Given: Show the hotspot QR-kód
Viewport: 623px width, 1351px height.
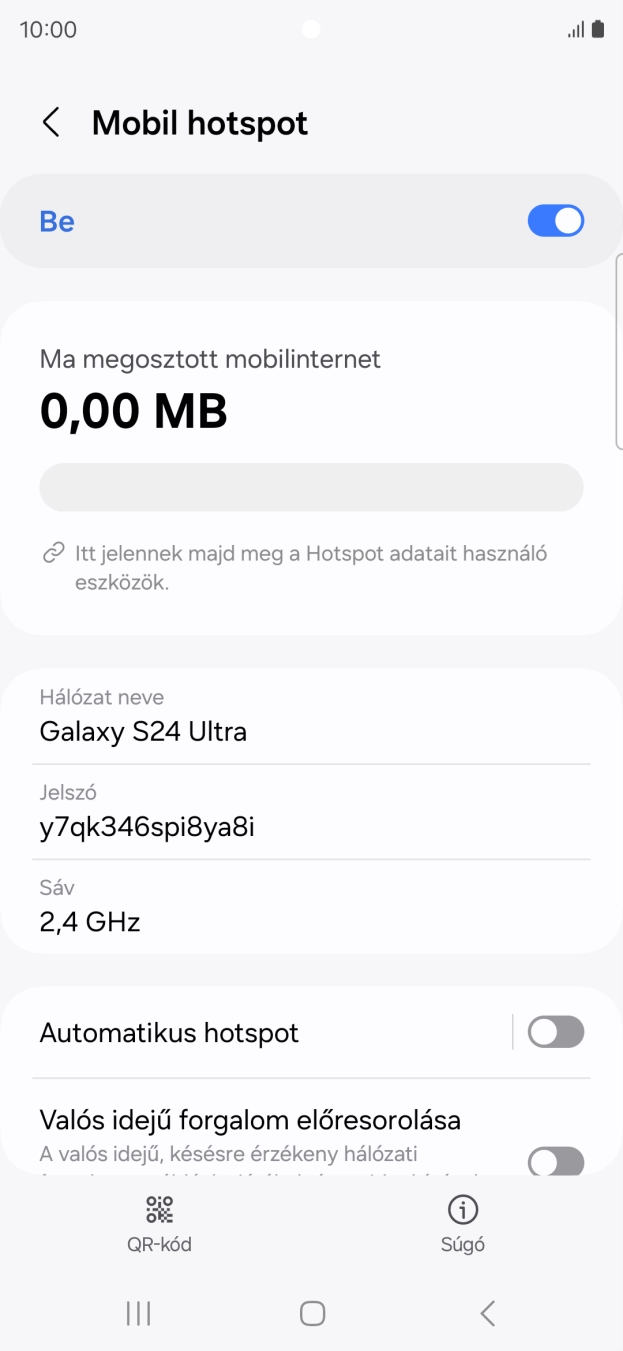Looking at the screenshot, I should click(x=159, y=1224).
